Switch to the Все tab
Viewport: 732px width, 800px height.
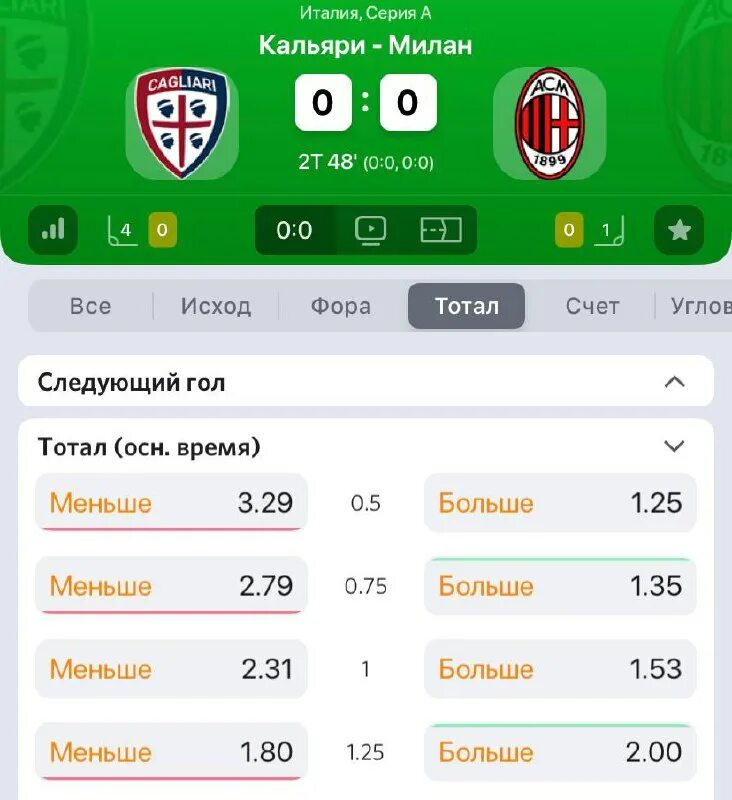click(91, 306)
